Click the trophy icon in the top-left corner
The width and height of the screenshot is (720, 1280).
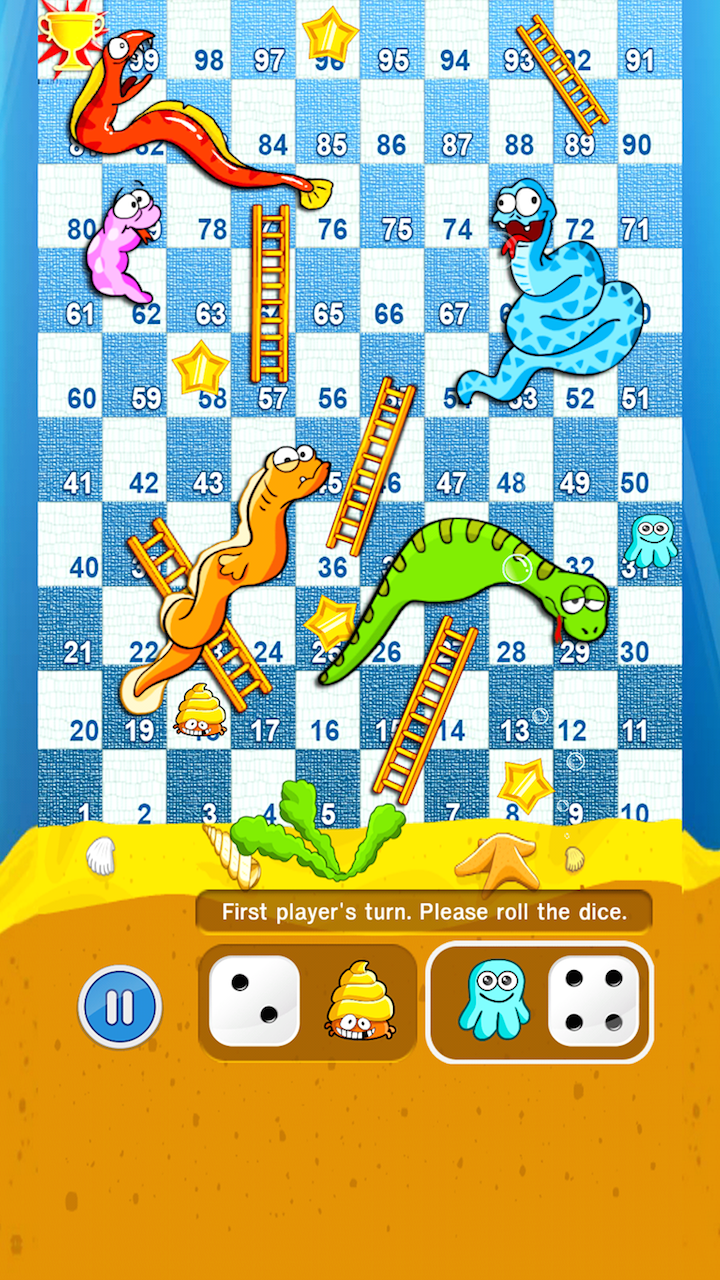pyautogui.click(x=70, y=40)
